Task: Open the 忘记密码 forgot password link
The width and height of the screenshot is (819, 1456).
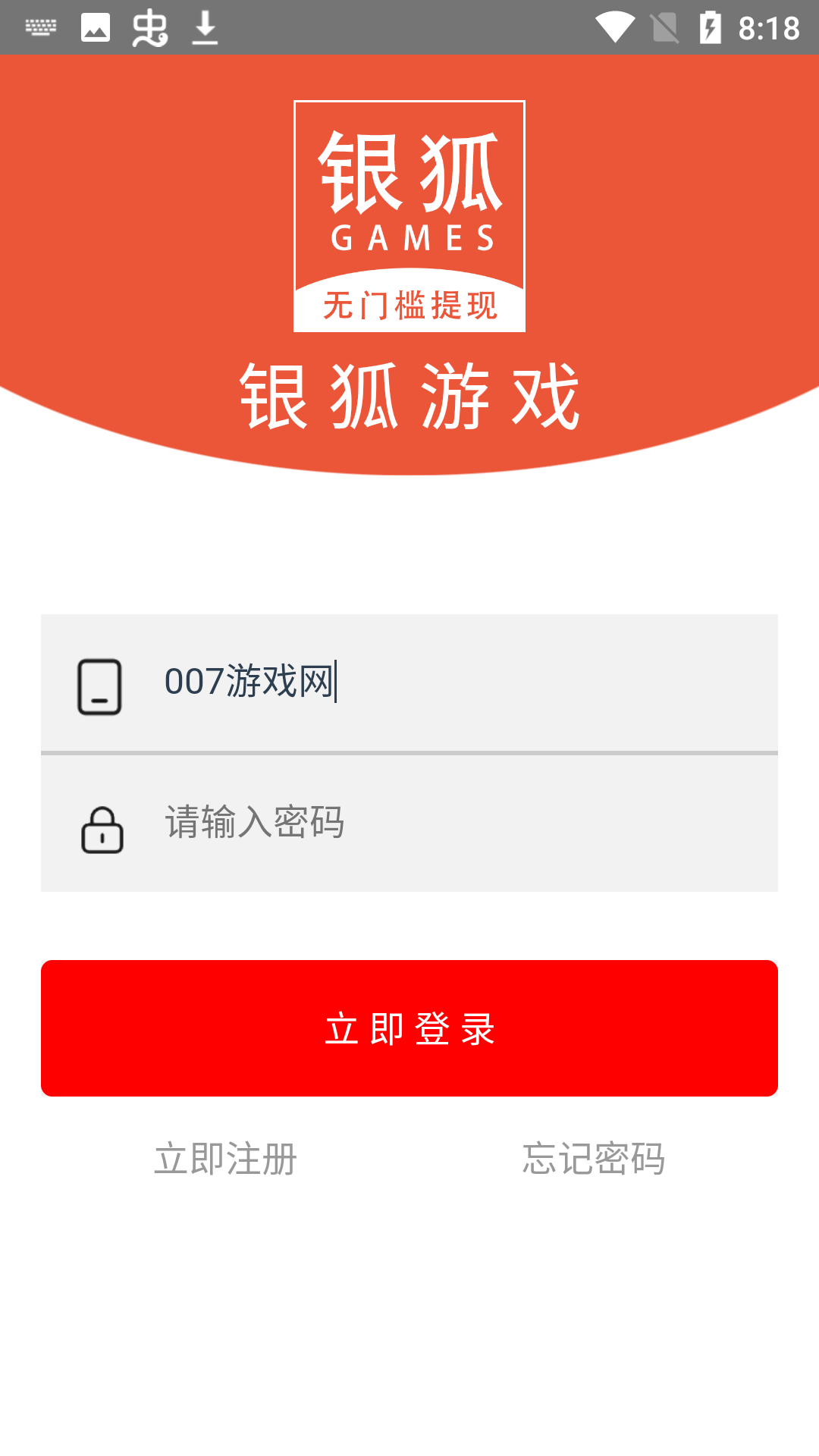Action: [594, 1159]
